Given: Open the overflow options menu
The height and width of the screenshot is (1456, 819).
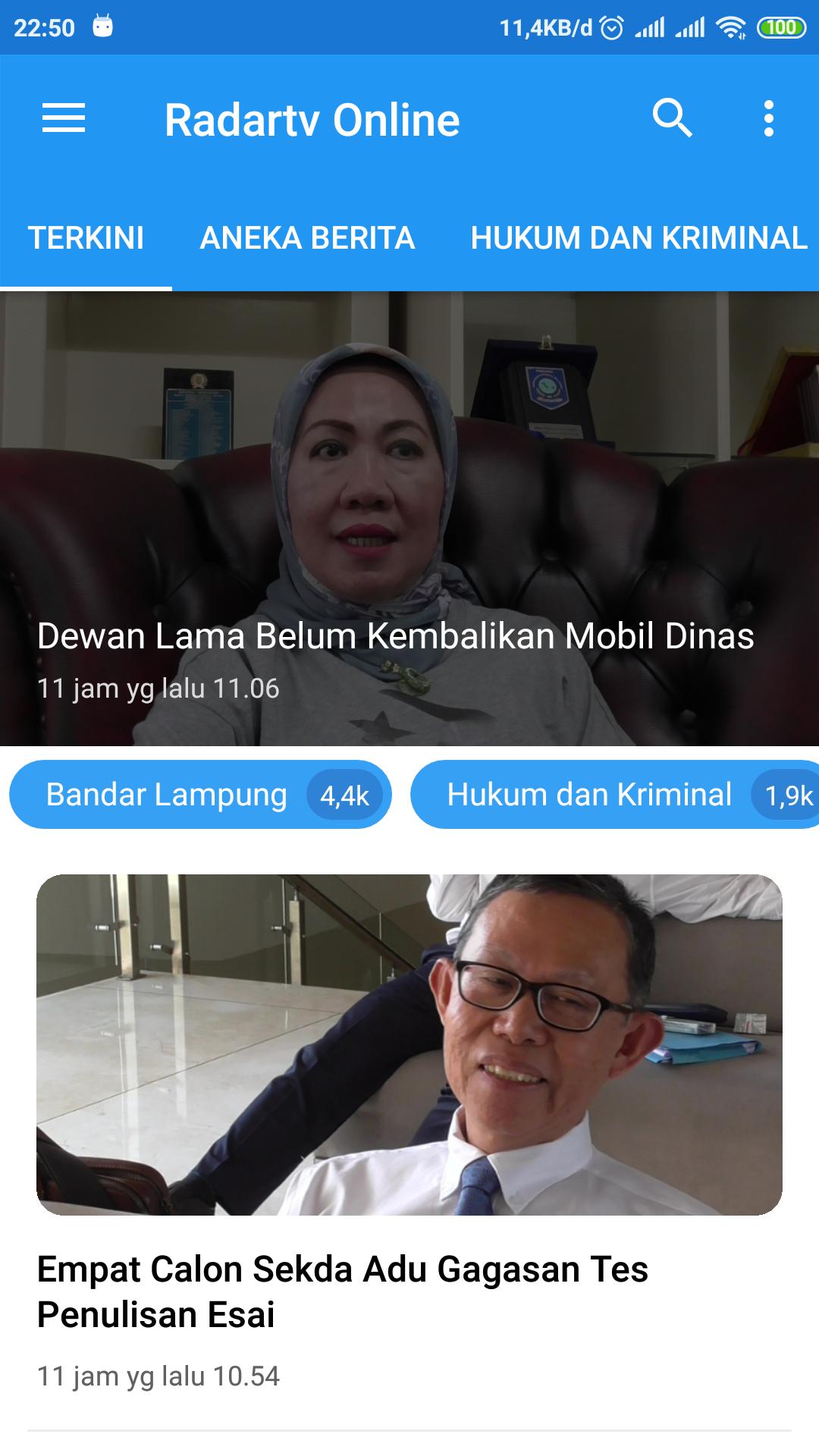Looking at the screenshot, I should (768, 119).
